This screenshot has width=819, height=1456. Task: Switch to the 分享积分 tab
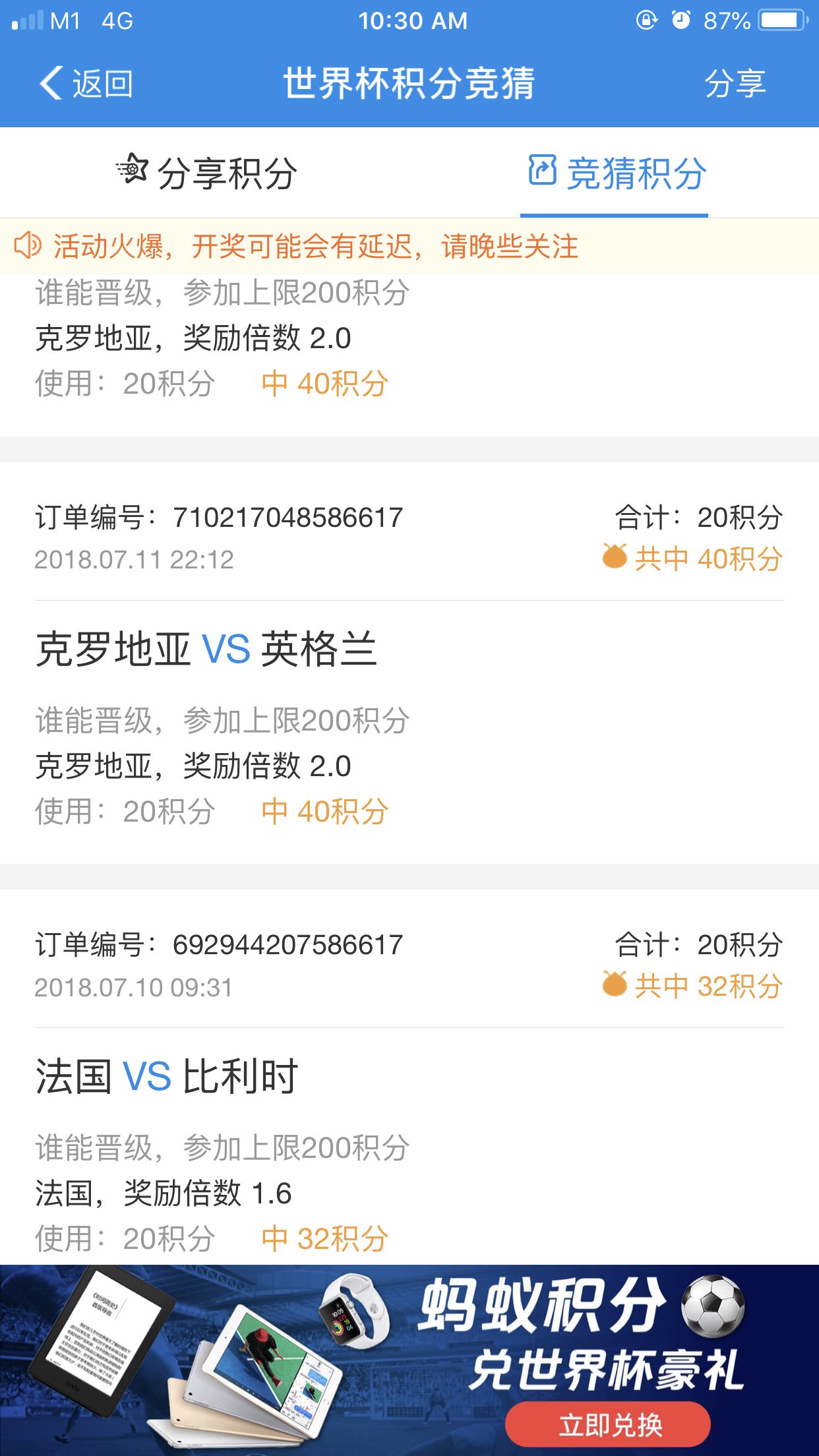[x=207, y=173]
